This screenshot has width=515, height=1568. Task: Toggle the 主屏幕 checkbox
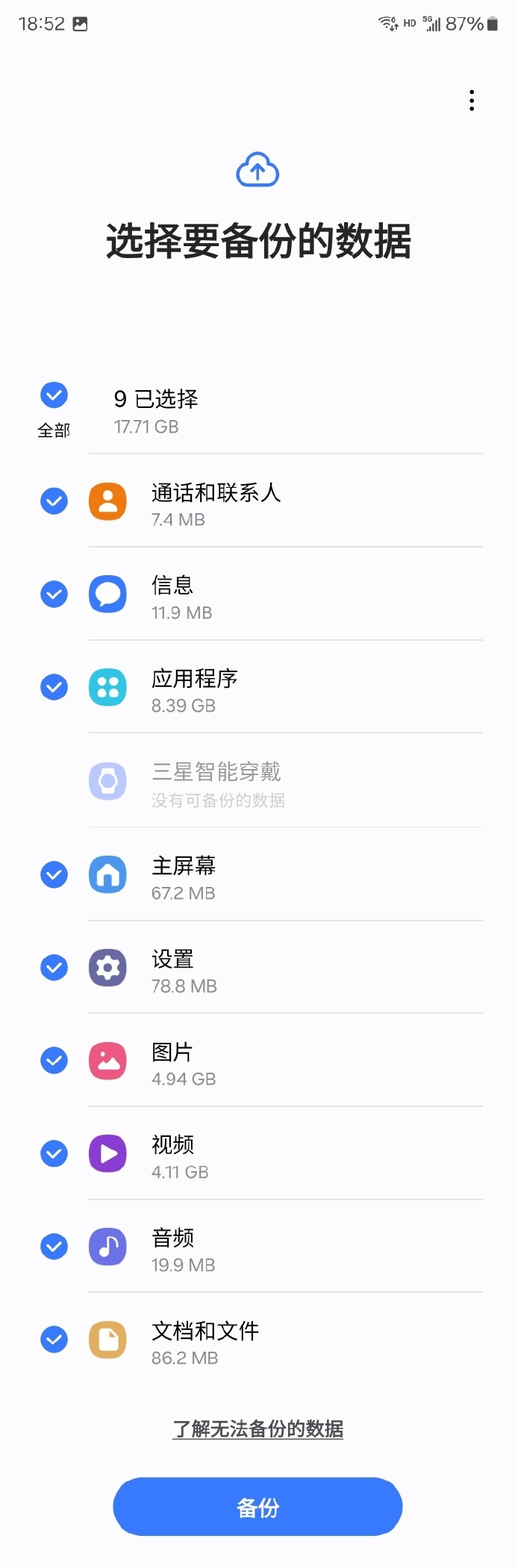click(54, 874)
